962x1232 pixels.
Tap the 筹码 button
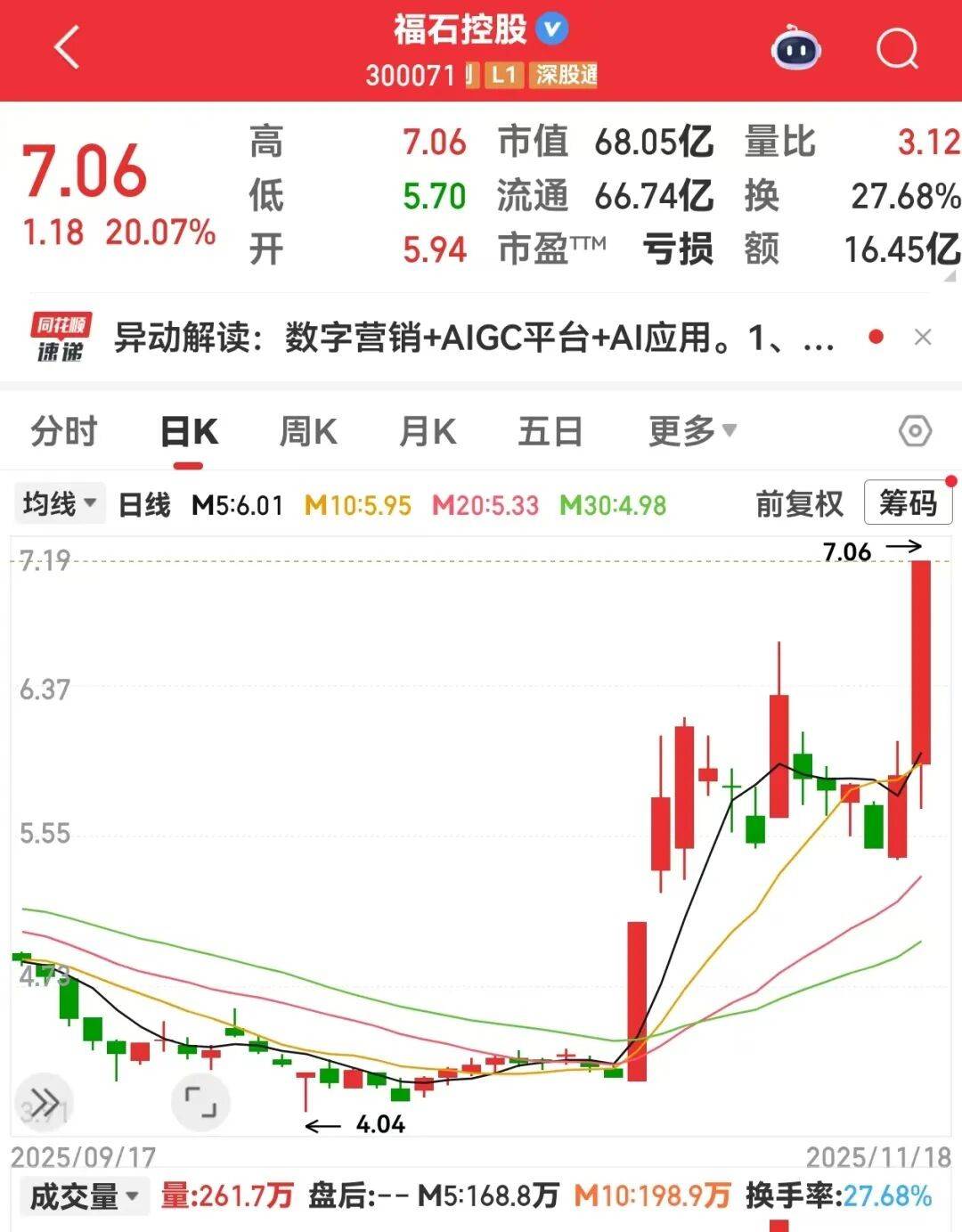(908, 504)
